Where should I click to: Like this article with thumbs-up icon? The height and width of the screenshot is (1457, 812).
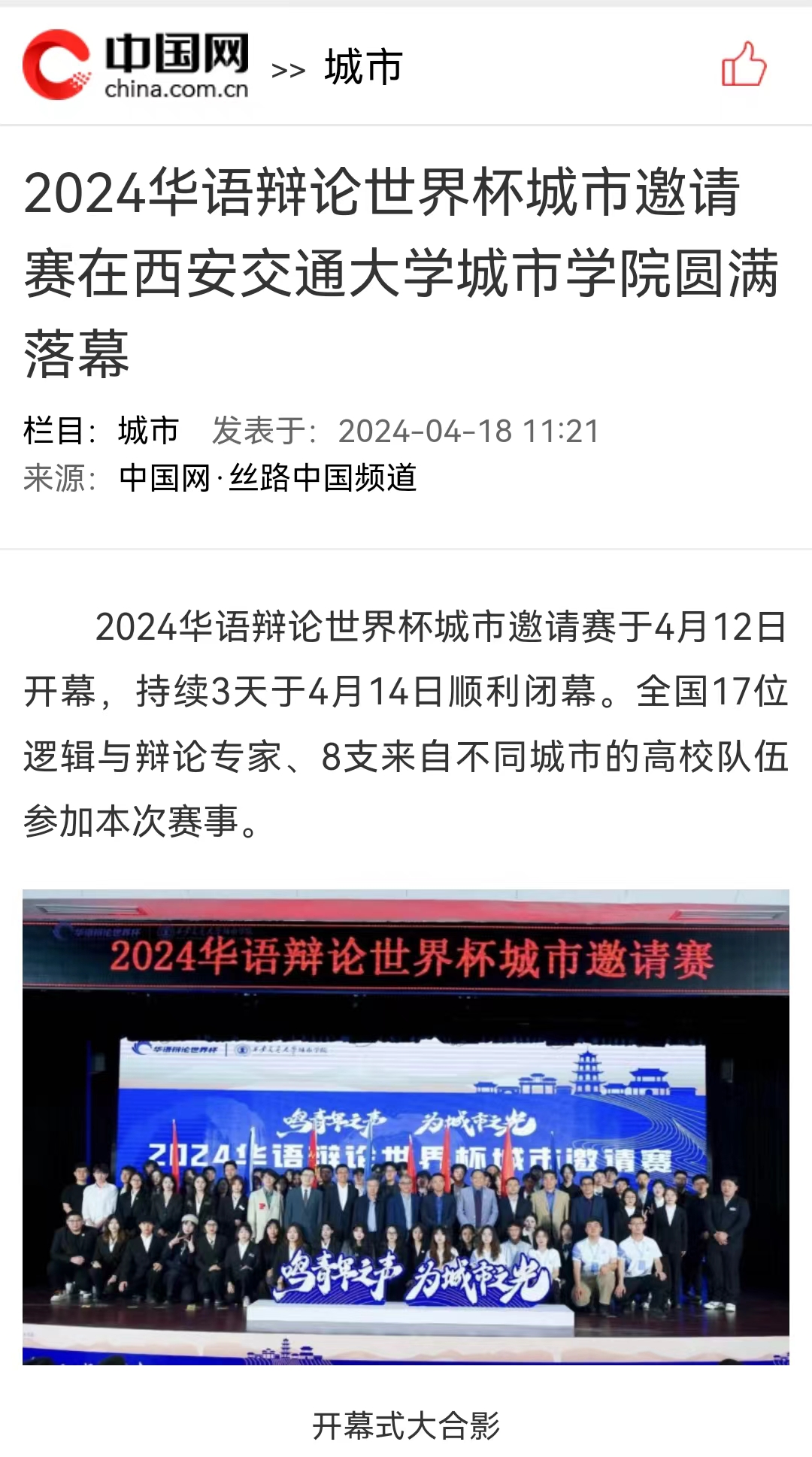pos(743,65)
